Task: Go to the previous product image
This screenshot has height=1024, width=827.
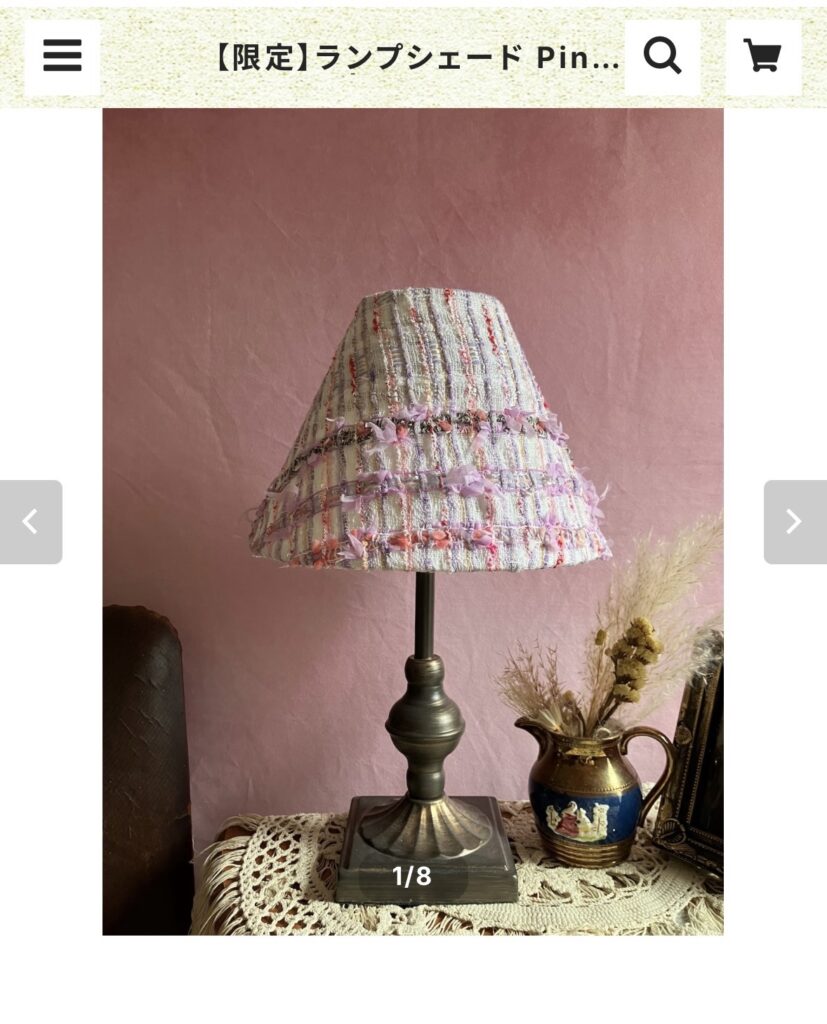Action: pyautogui.click(x=31, y=522)
